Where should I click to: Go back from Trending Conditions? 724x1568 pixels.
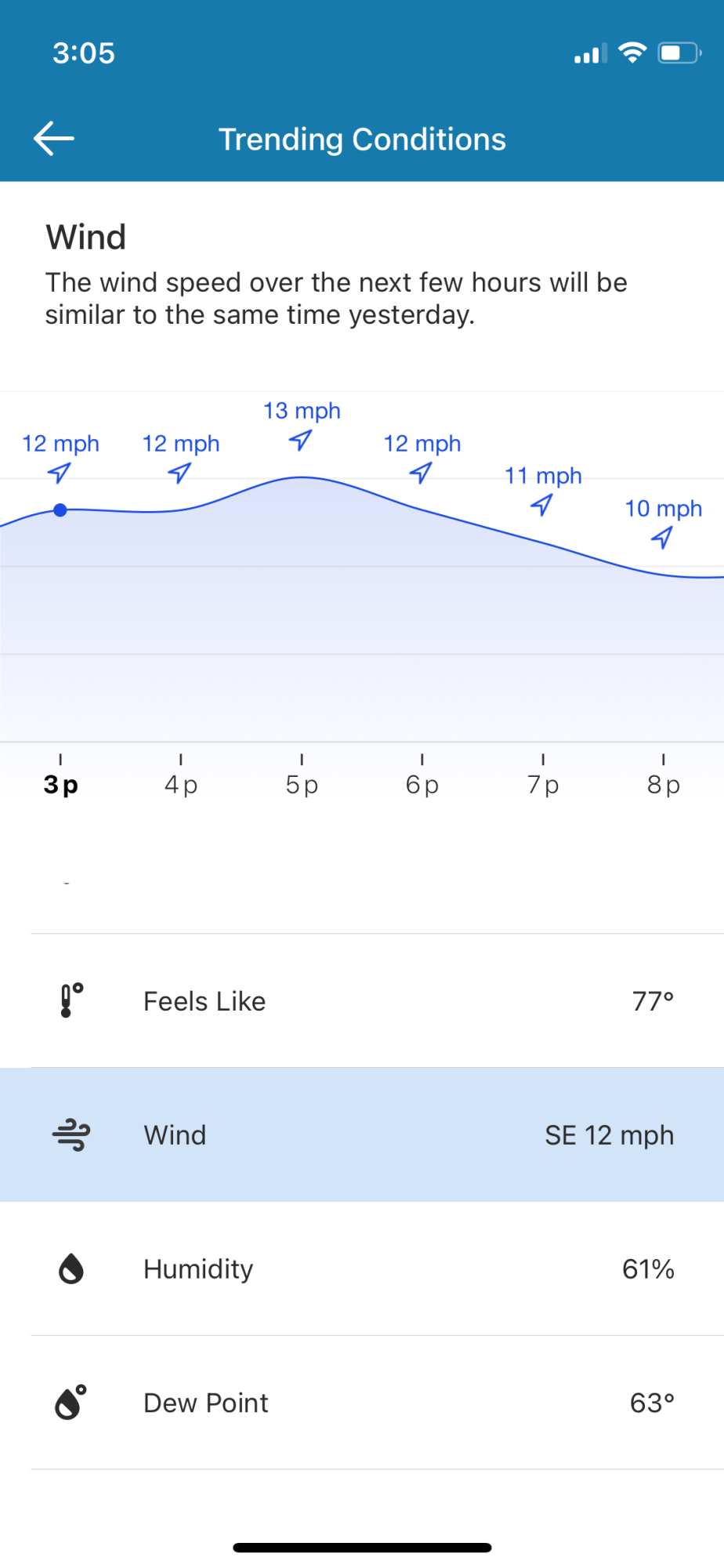pyautogui.click(x=54, y=139)
